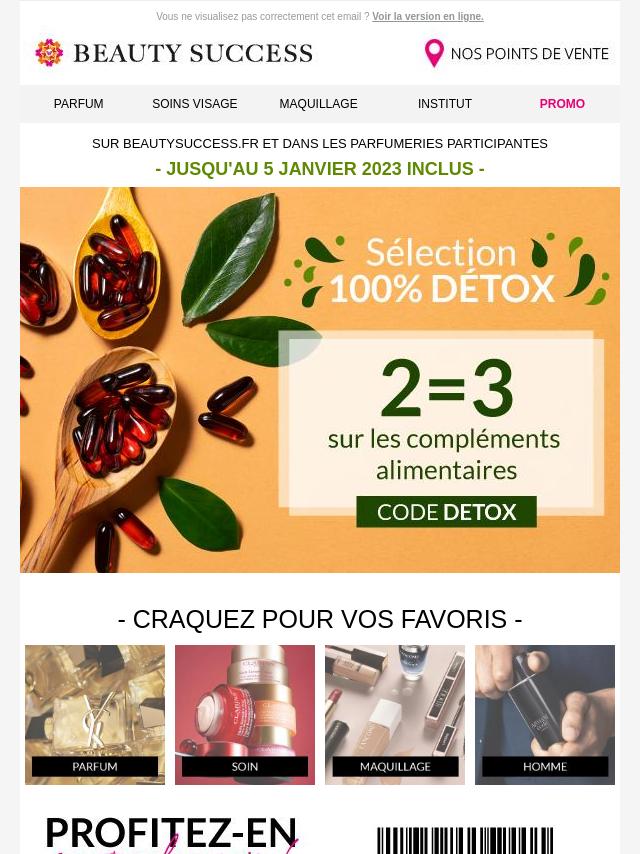View the Promo offers
This screenshot has height=854, width=640.
pos(562,104)
